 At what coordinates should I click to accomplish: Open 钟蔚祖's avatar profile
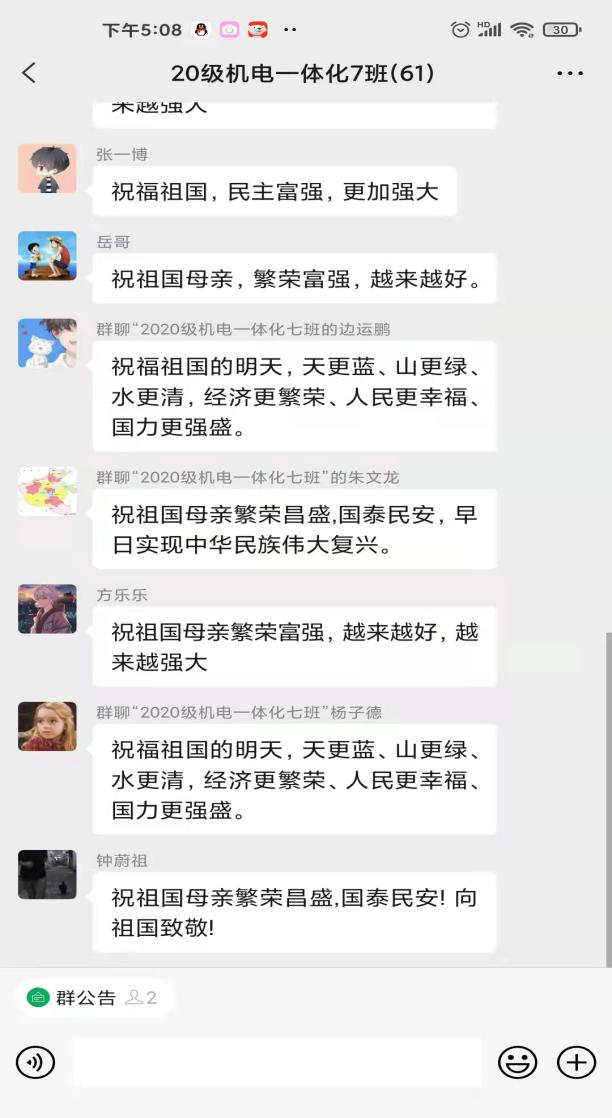(47, 874)
